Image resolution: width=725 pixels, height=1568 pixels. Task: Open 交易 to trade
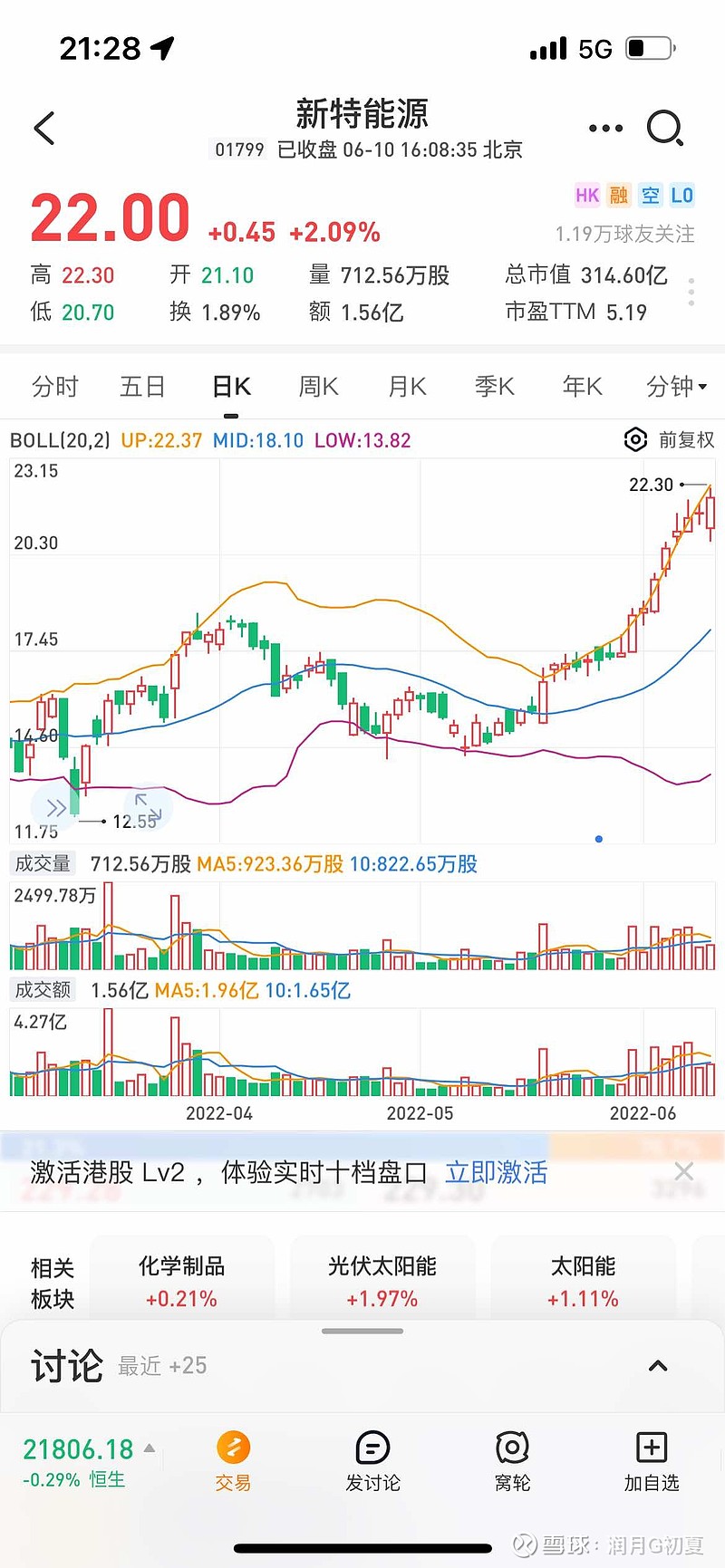(233, 1462)
